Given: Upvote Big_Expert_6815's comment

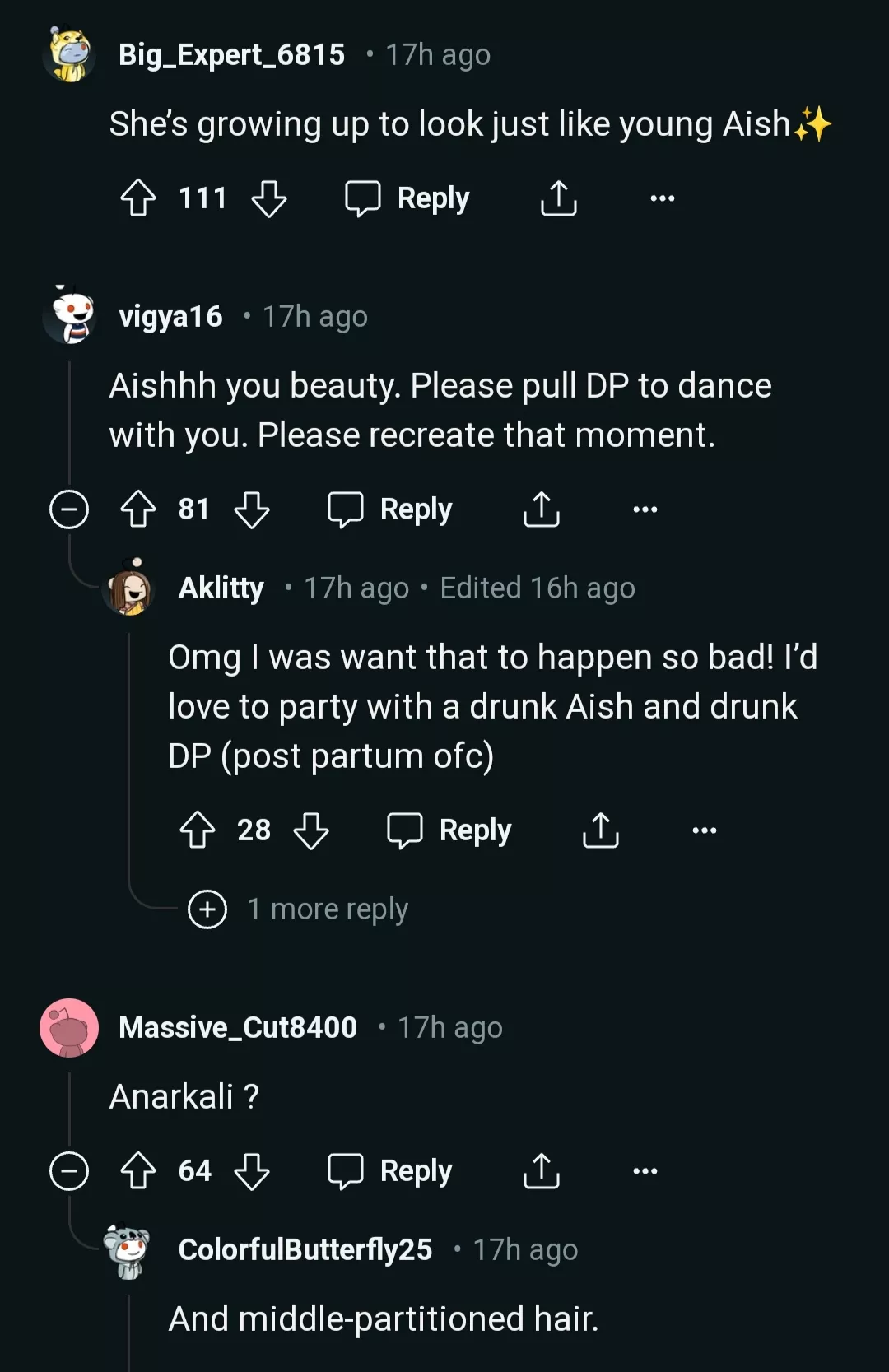Looking at the screenshot, I should coord(138,198).
